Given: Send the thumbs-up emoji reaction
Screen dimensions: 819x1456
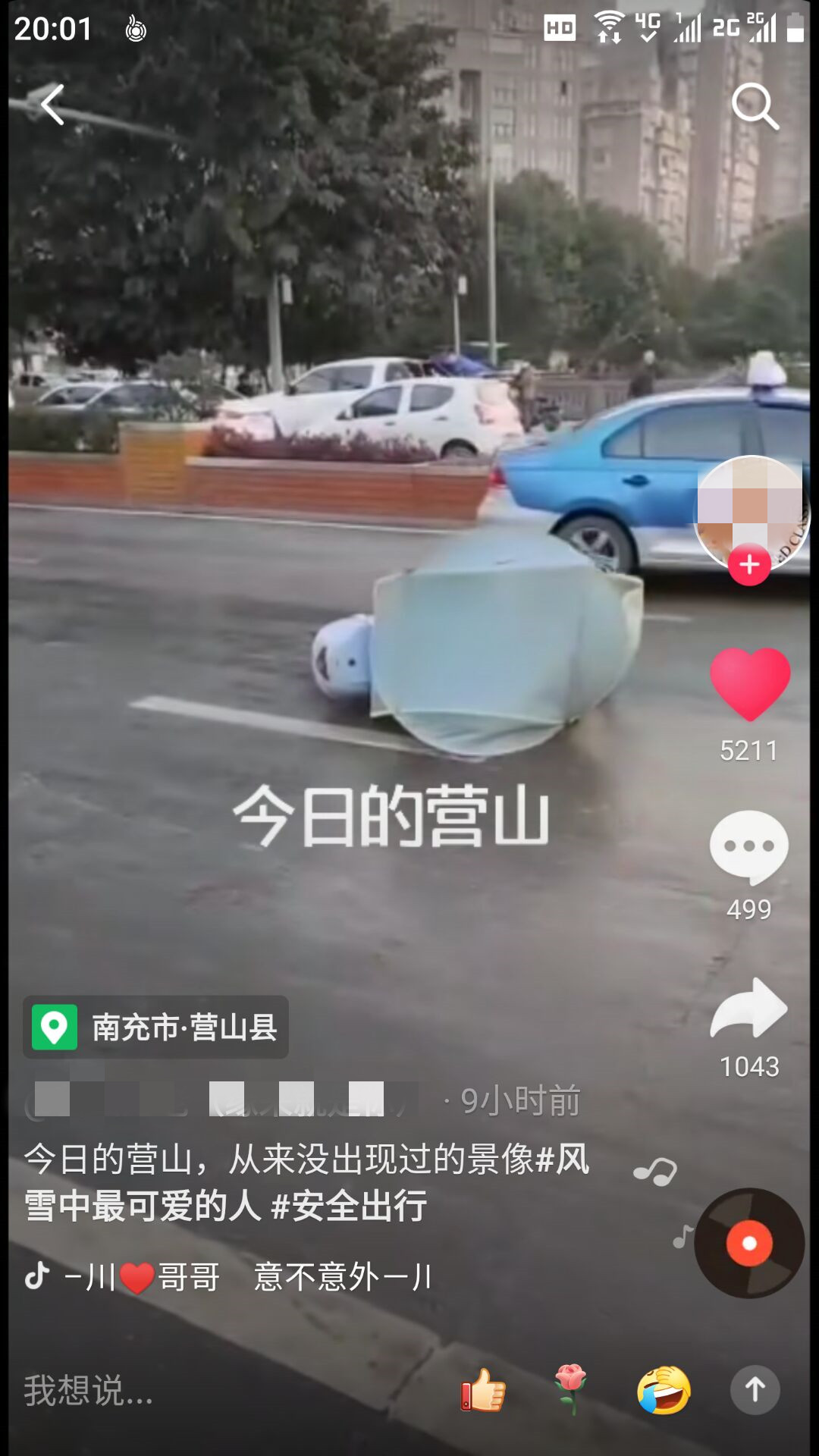Looking at the screenshot, I should 483,1391.
